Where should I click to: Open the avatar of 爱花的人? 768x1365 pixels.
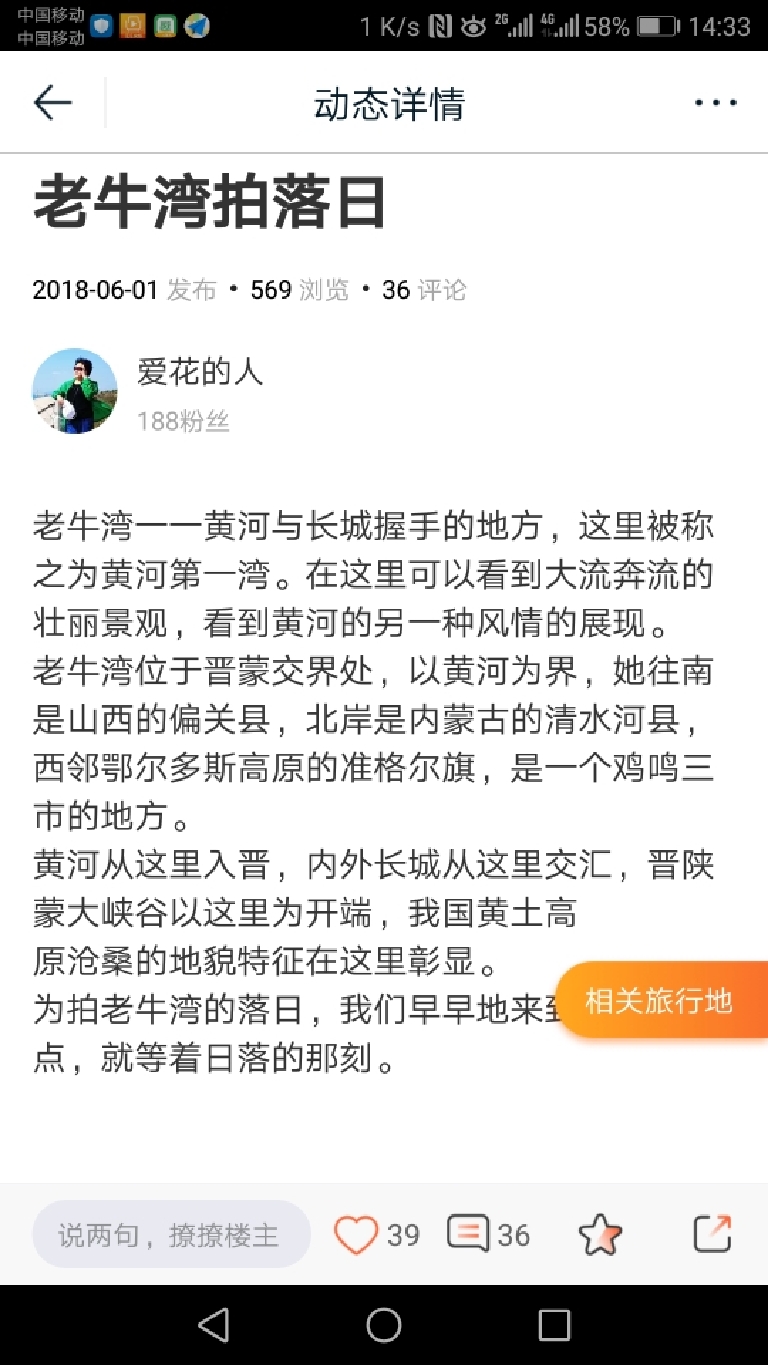tap(75, 391)
